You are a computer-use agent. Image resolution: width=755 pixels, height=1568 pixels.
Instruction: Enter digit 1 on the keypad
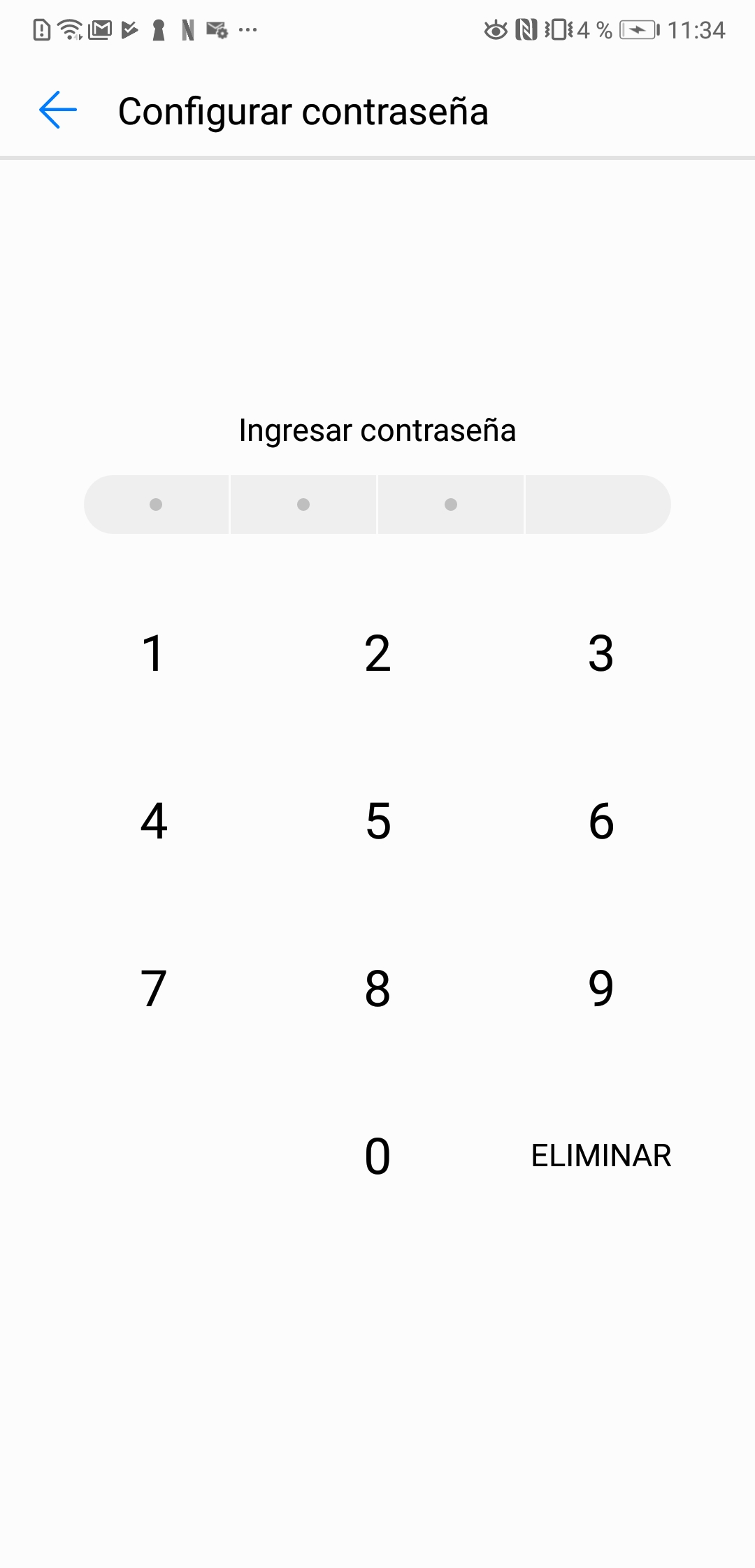(x=153, y=653)
